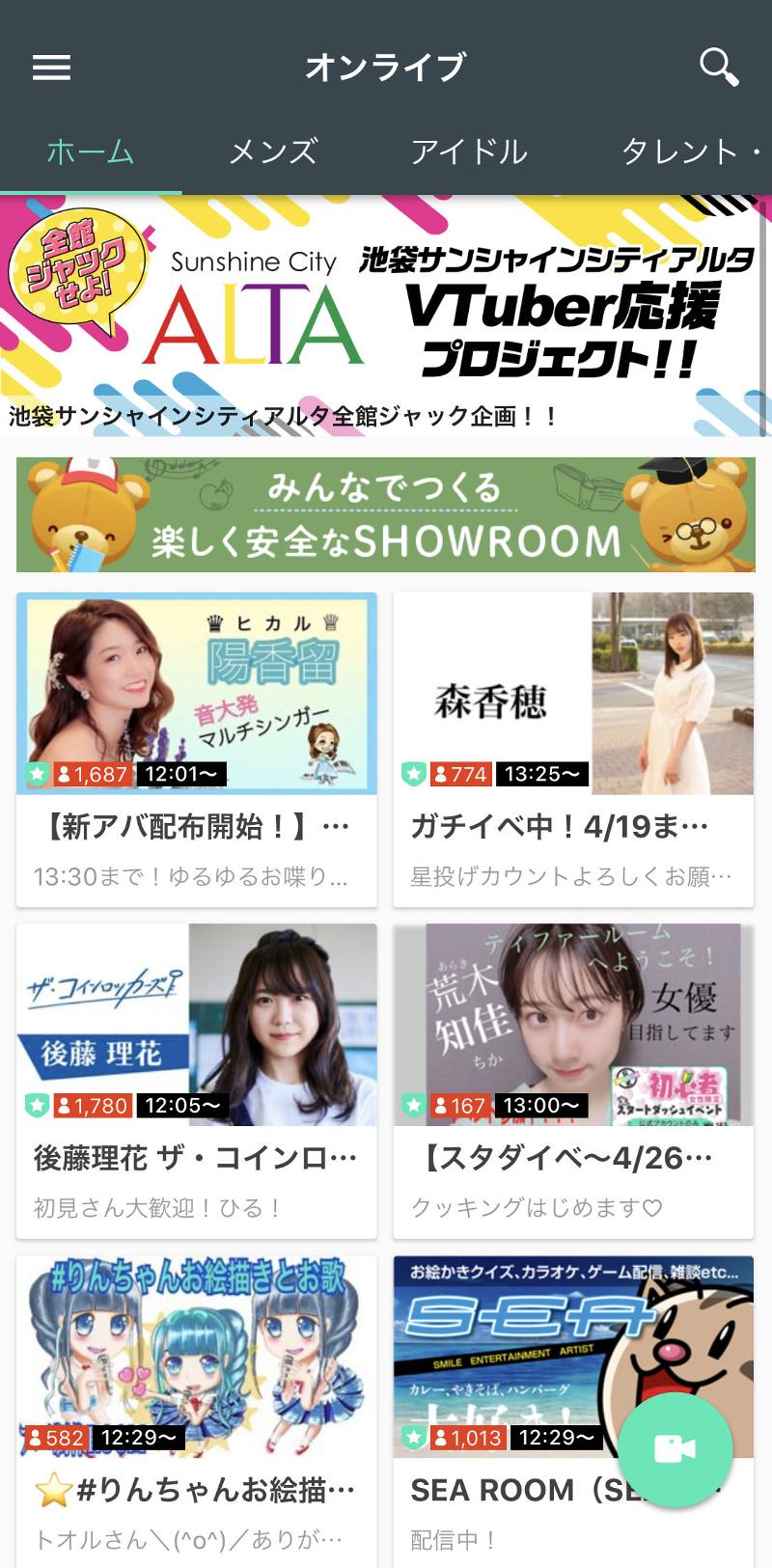Open the search magnifier
This screenshot has width=772, height=1568.
click(719, 68)
